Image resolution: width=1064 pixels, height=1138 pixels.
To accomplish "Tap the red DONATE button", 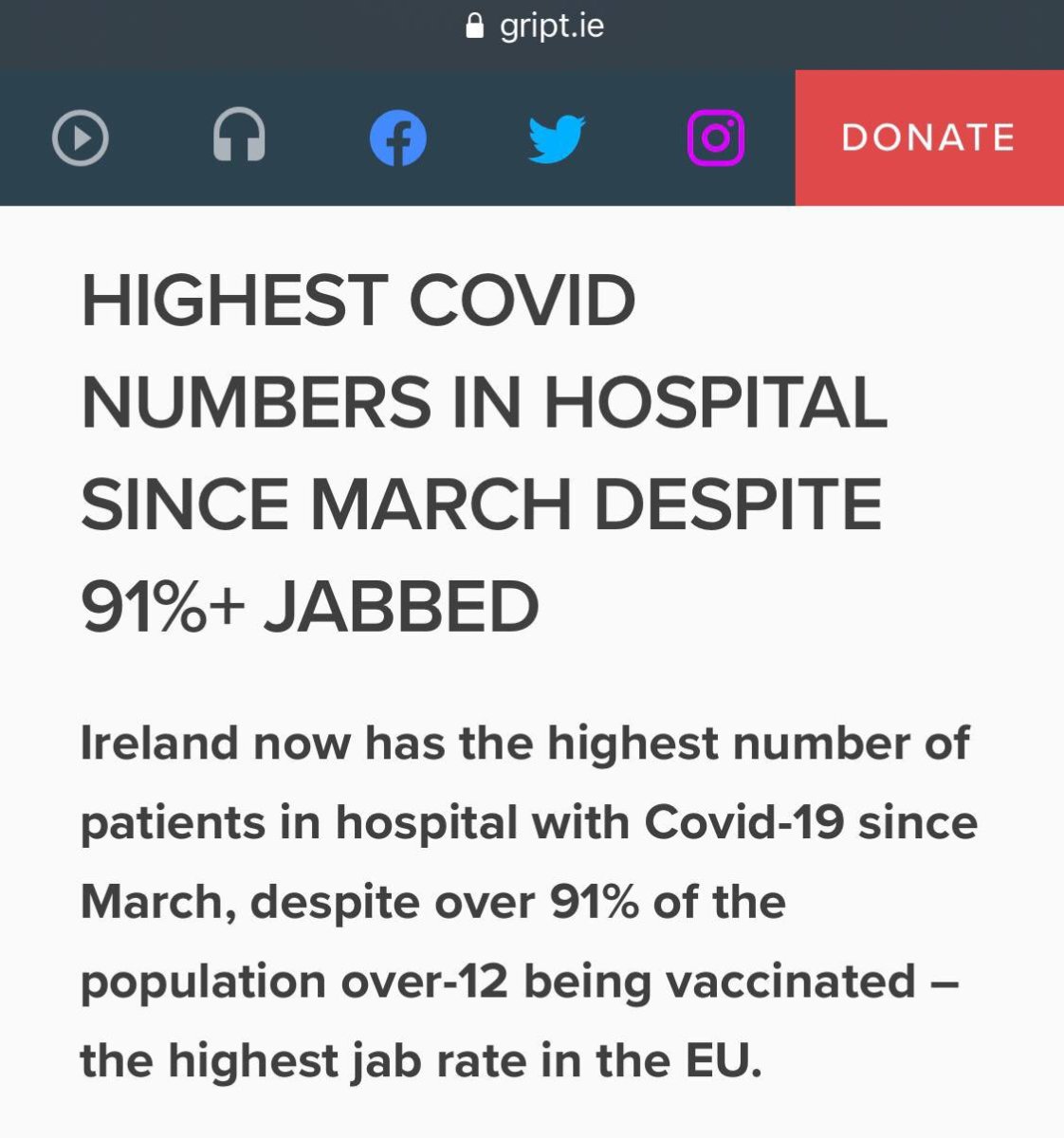I will pyautogui.click(x=928, y=138).
